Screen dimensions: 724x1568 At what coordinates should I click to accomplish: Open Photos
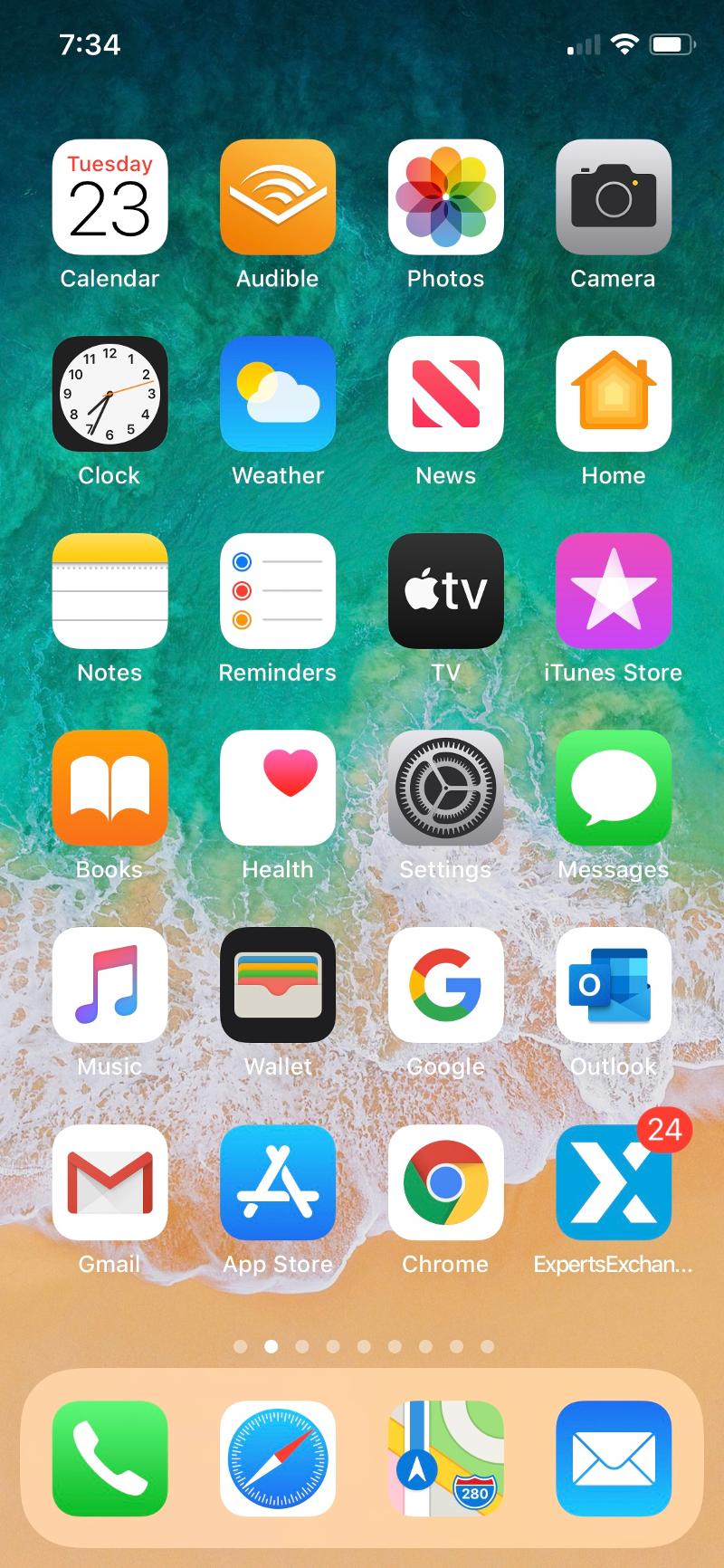445,197
